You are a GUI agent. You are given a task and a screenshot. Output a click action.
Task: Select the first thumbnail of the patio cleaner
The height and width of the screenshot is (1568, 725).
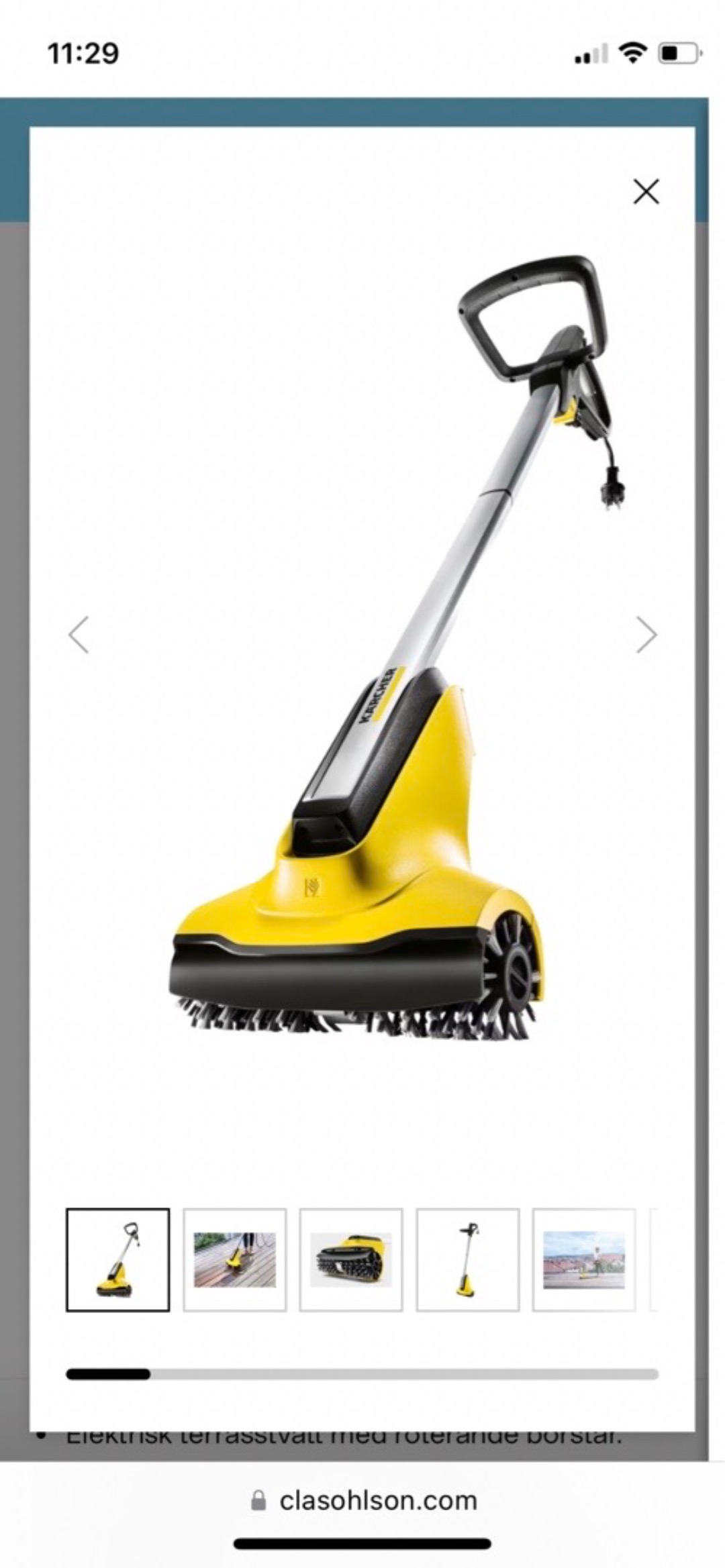pos(117,1259)
